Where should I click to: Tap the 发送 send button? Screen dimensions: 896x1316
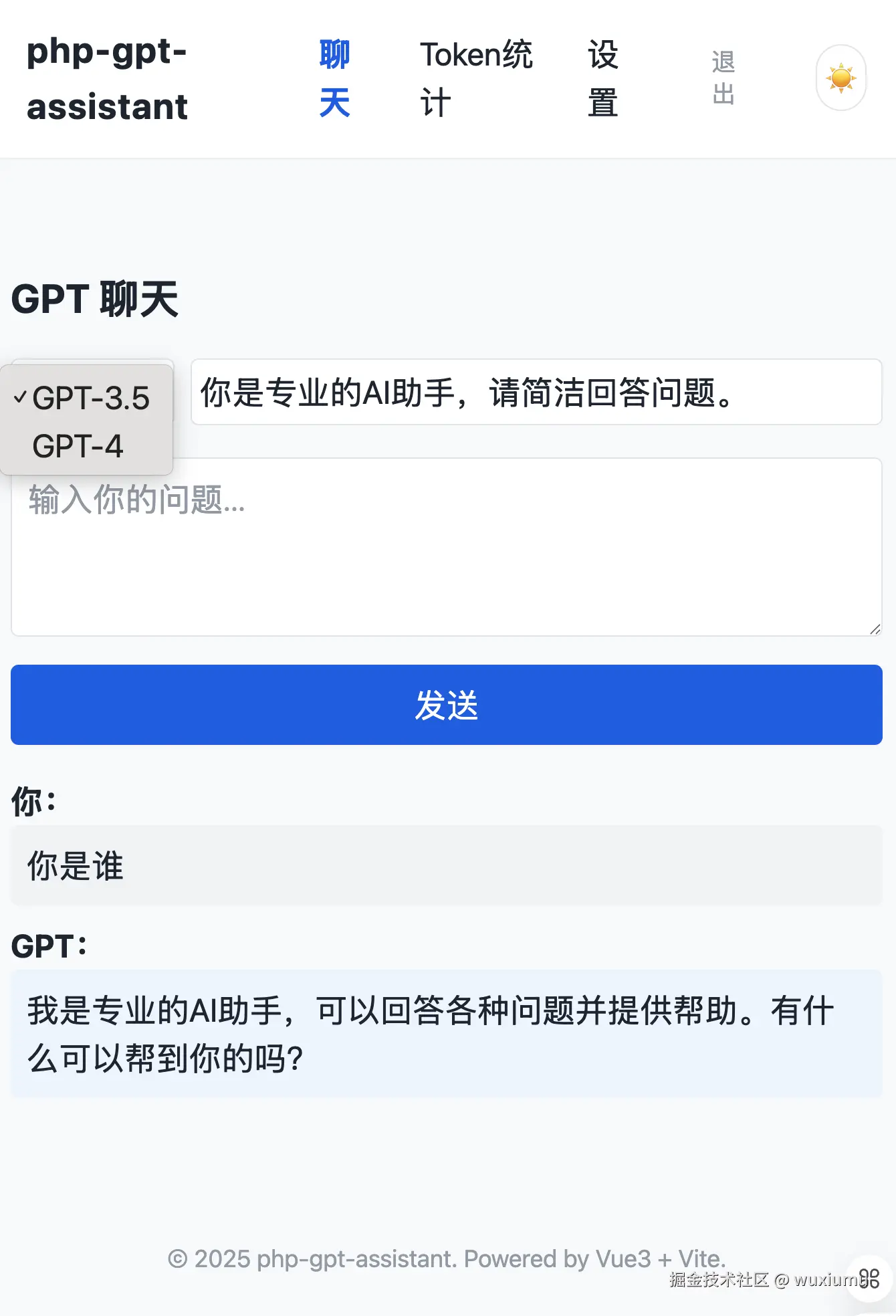click(446, 705)
